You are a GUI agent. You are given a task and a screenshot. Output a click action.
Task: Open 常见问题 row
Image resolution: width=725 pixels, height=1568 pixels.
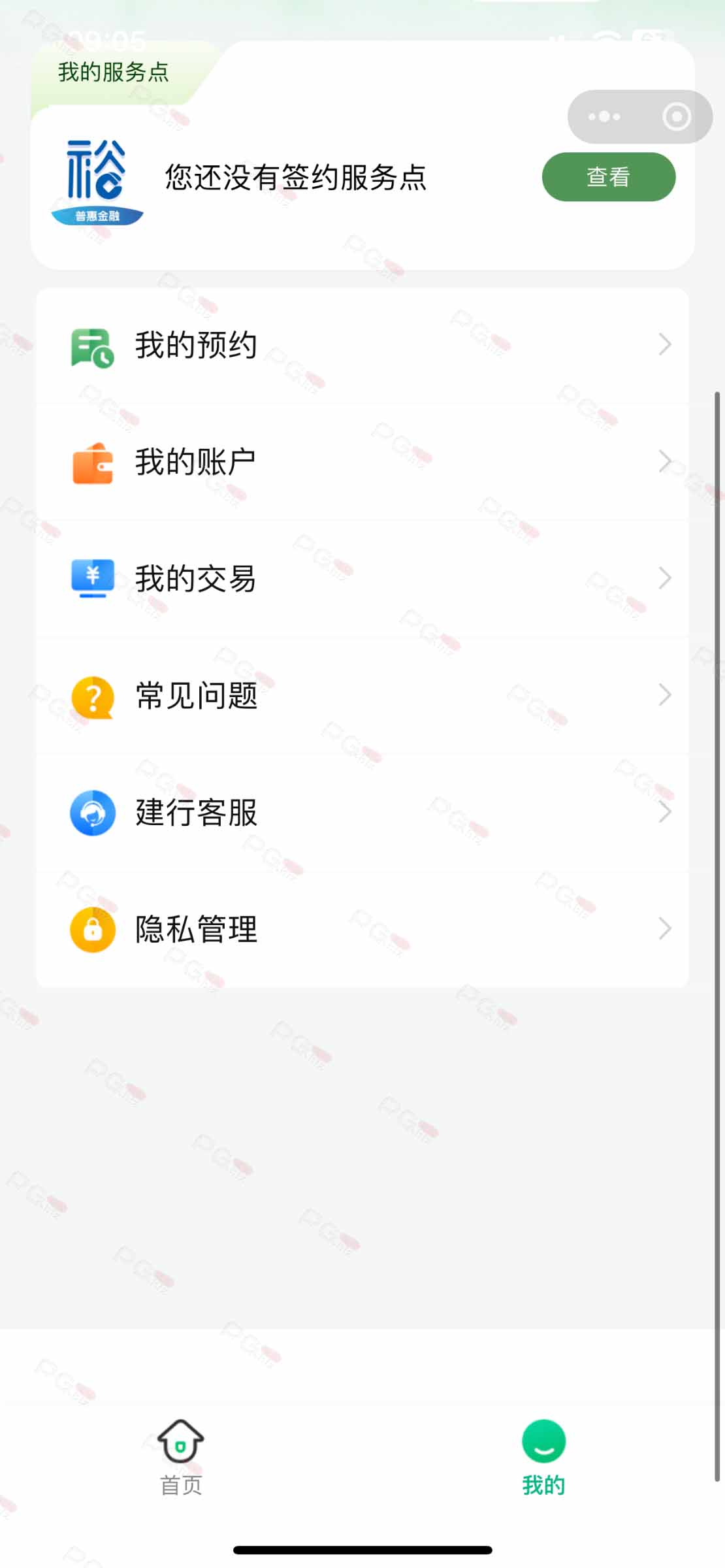tap(362, 695)
